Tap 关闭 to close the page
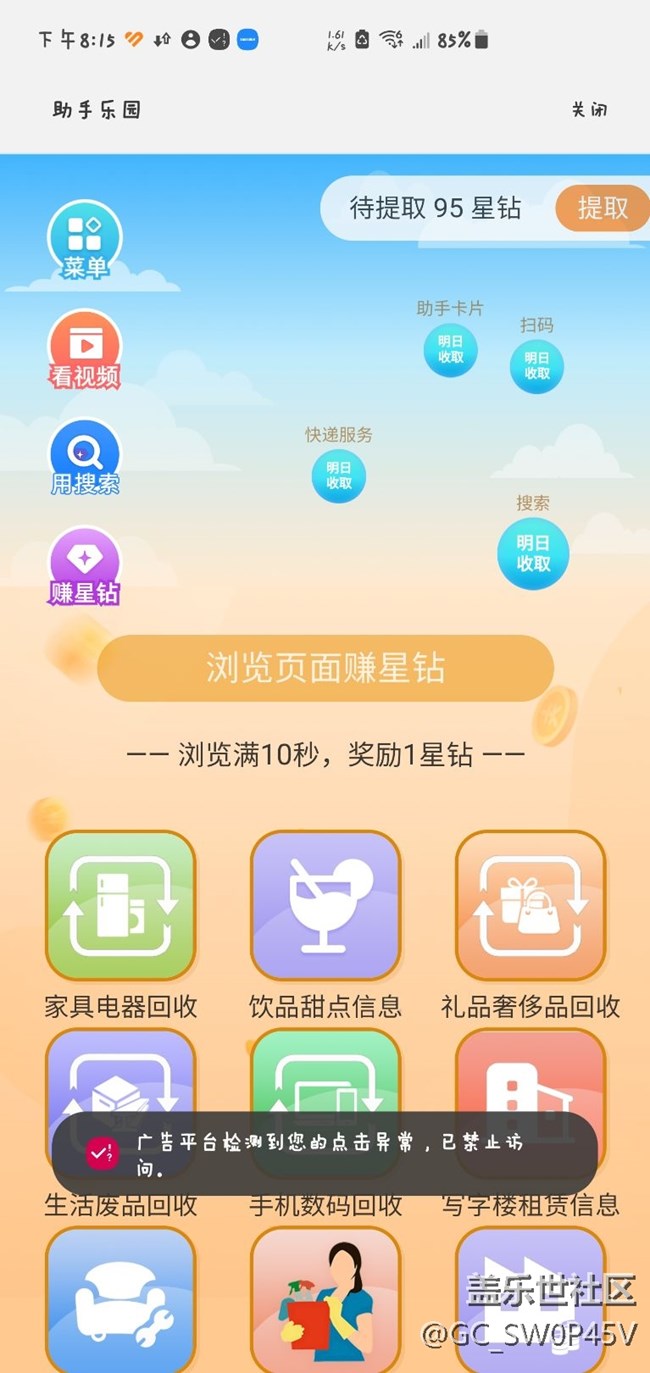The image size is (650, 1373). 589,110
